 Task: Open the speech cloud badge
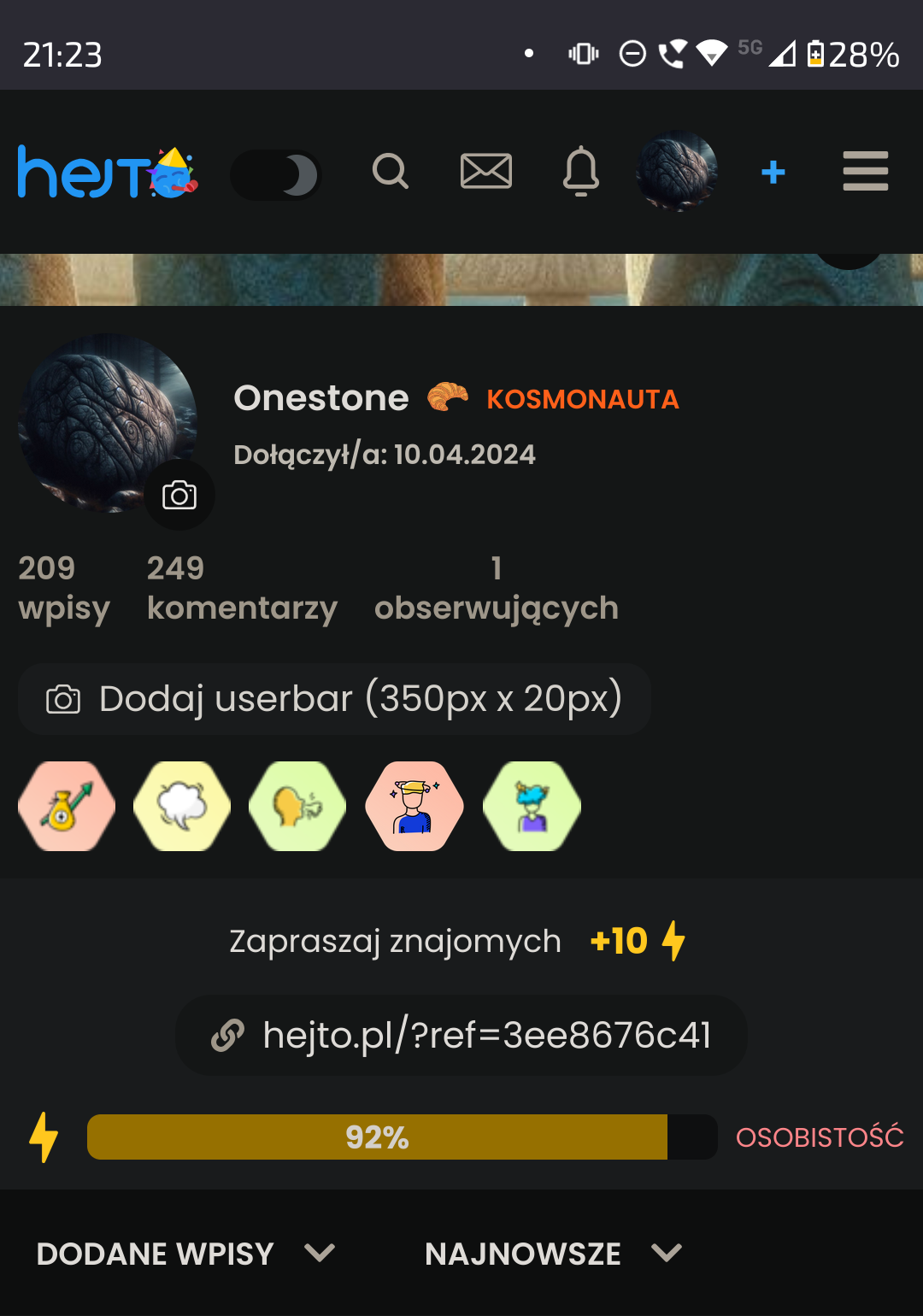182,806
